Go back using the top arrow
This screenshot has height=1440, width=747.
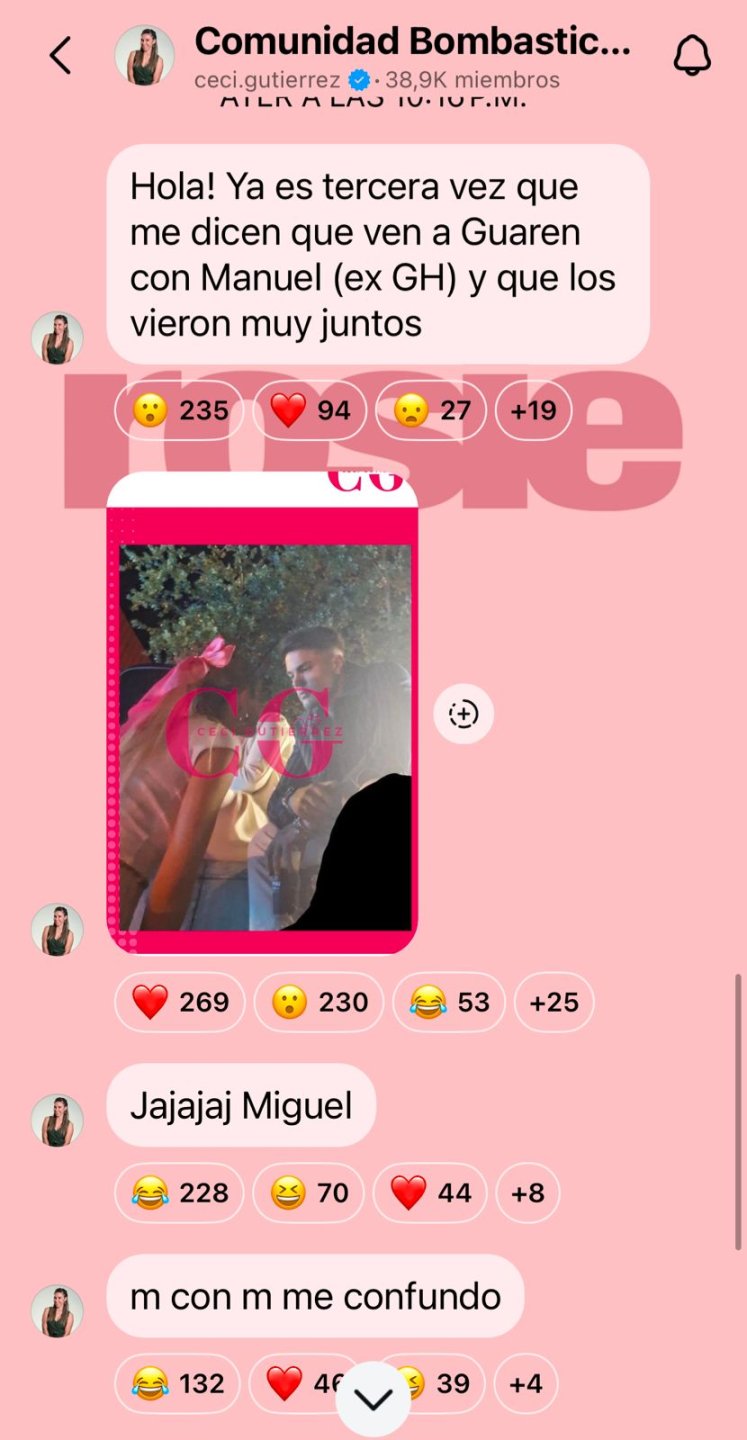tap(60, 56)
